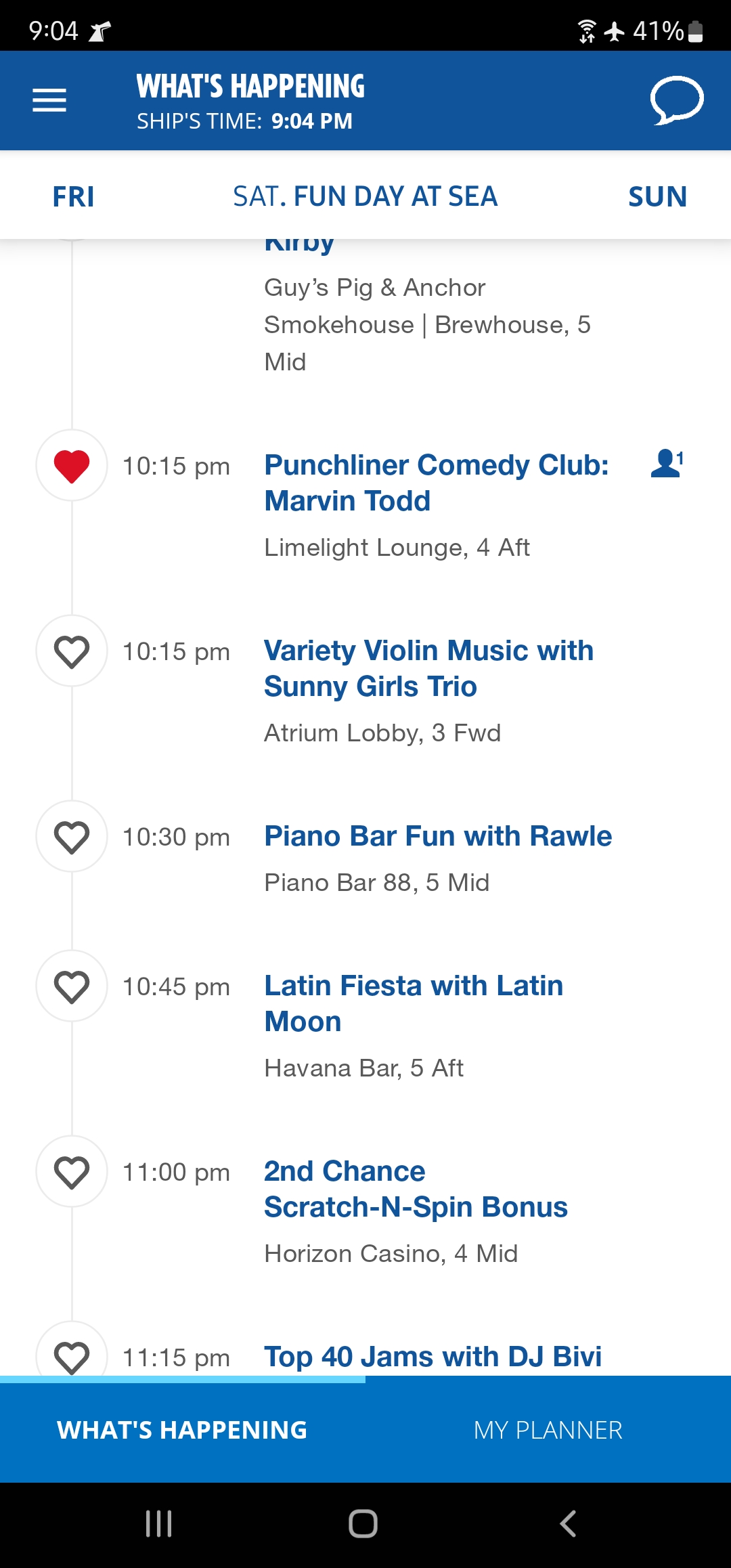Open the hamburger navigation menu
This screenshot has height=1568, width=731.
coord(49,100)
